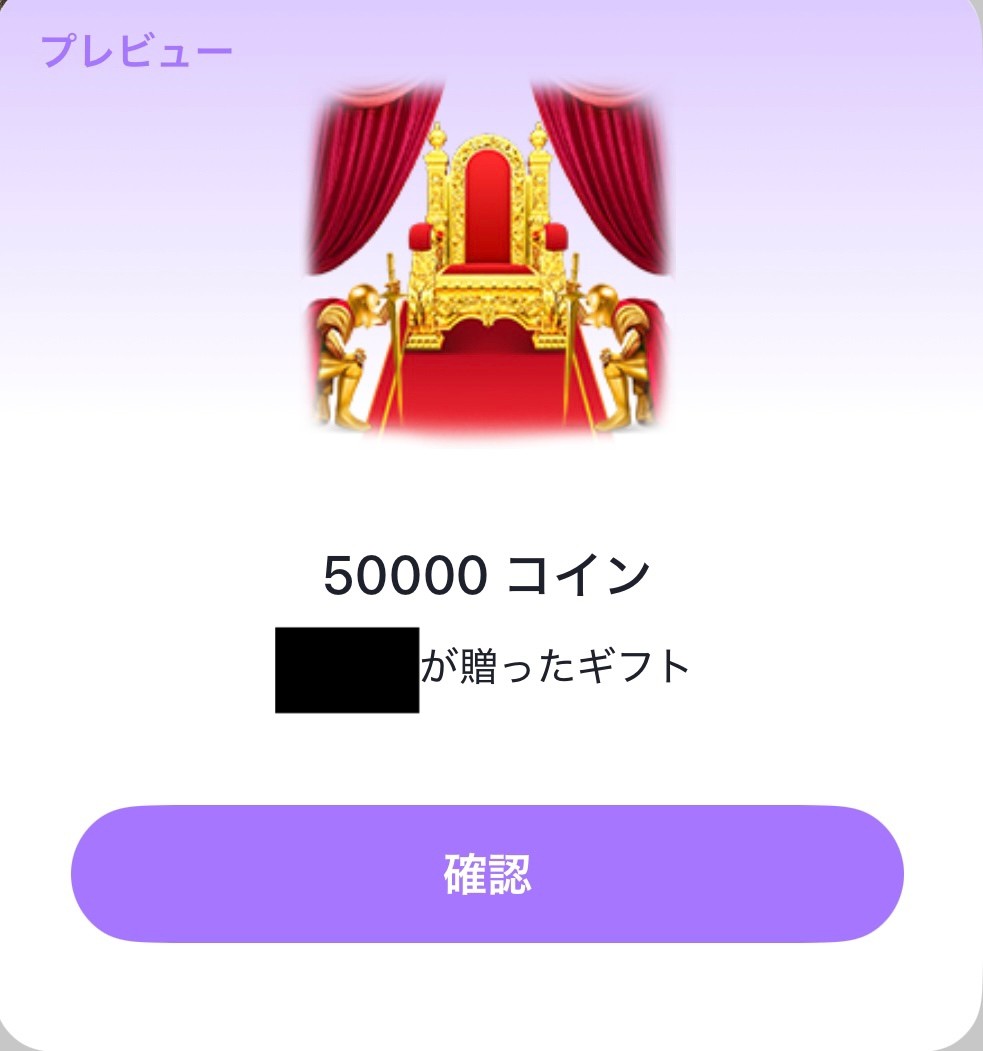This screenshot has height=1051, width=983.
Task: Tap the 確認 confirm button
Action: coord(487,873)
